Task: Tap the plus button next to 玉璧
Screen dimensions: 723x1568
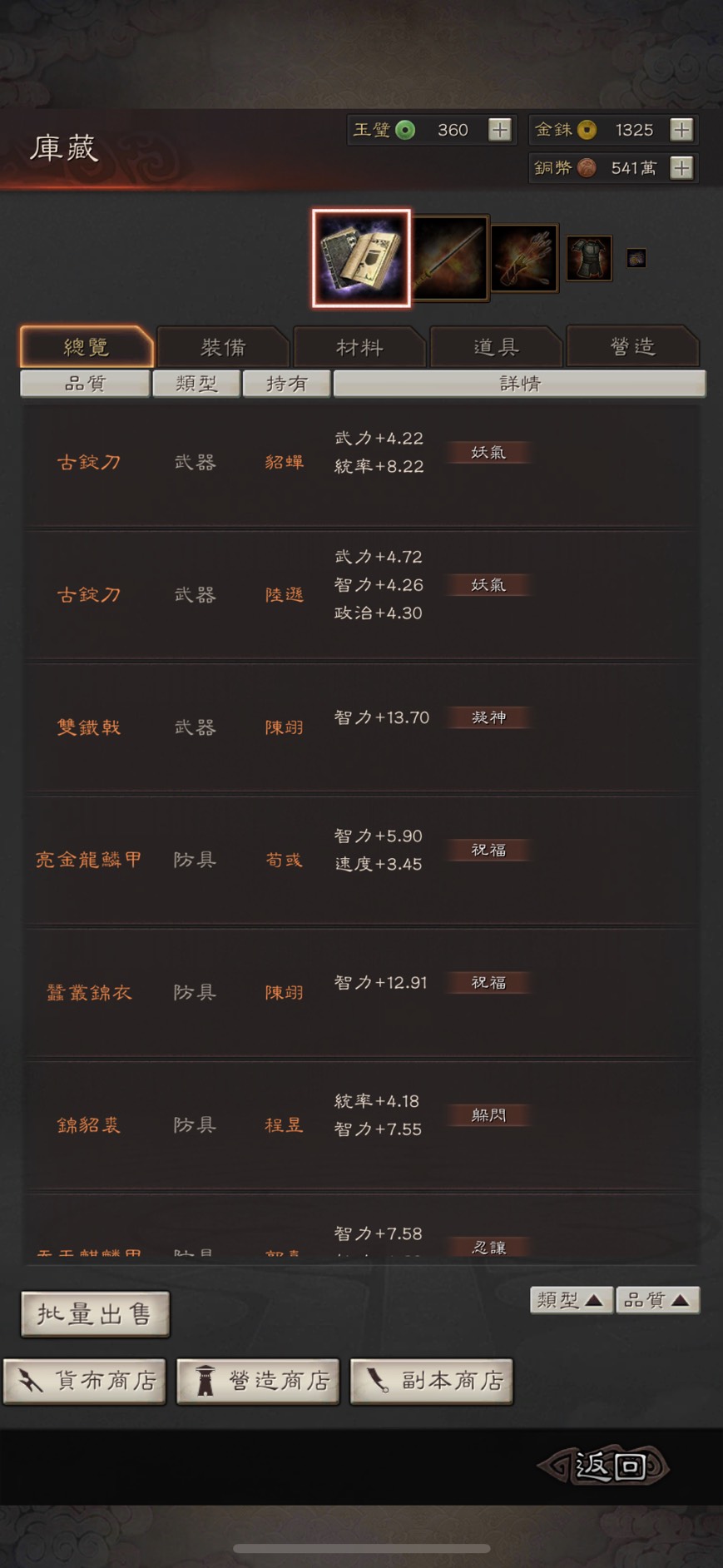Action: pyautogui.click(x=499, y=130)
